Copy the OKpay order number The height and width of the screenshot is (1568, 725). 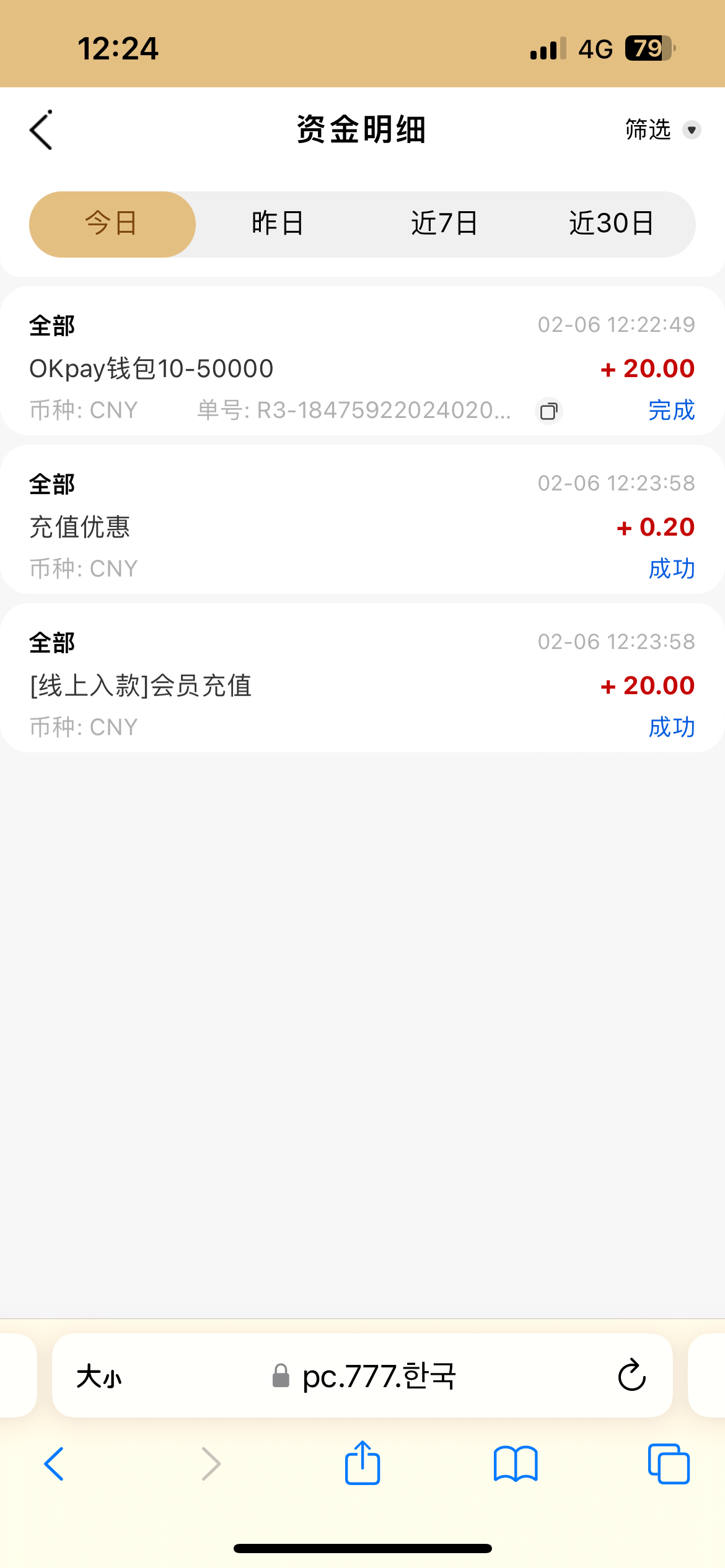pos(549,411)
